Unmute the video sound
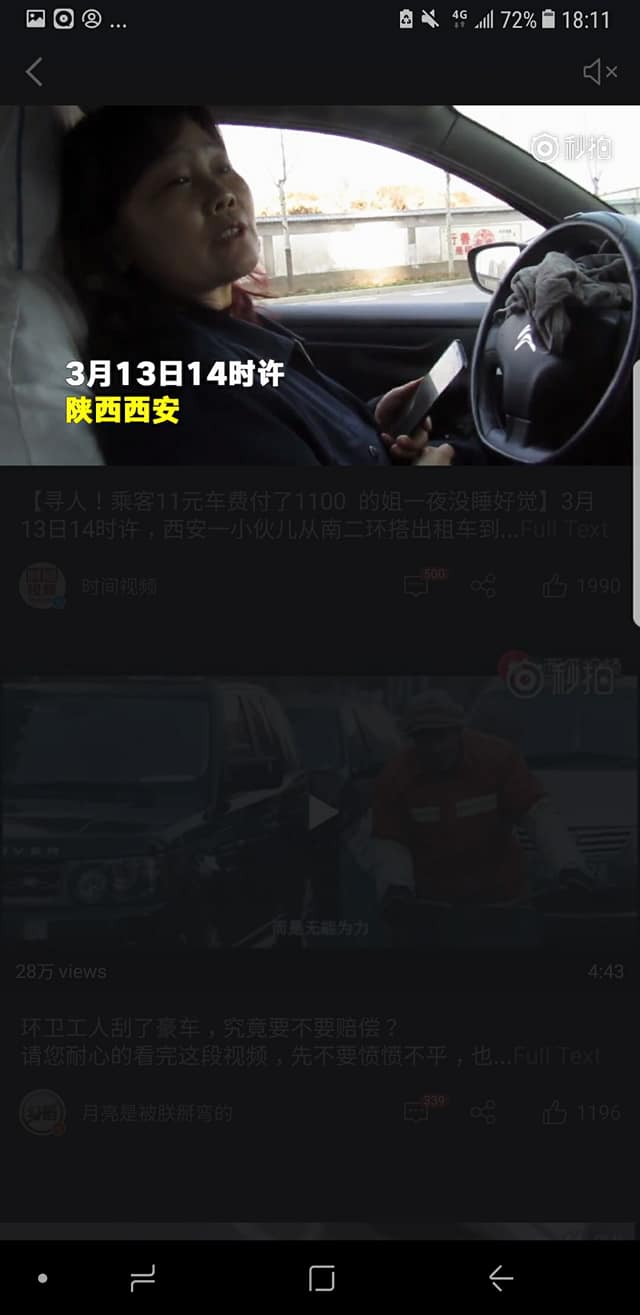The height and width of the screenshot is (1315, 640). tap(600, 72)
